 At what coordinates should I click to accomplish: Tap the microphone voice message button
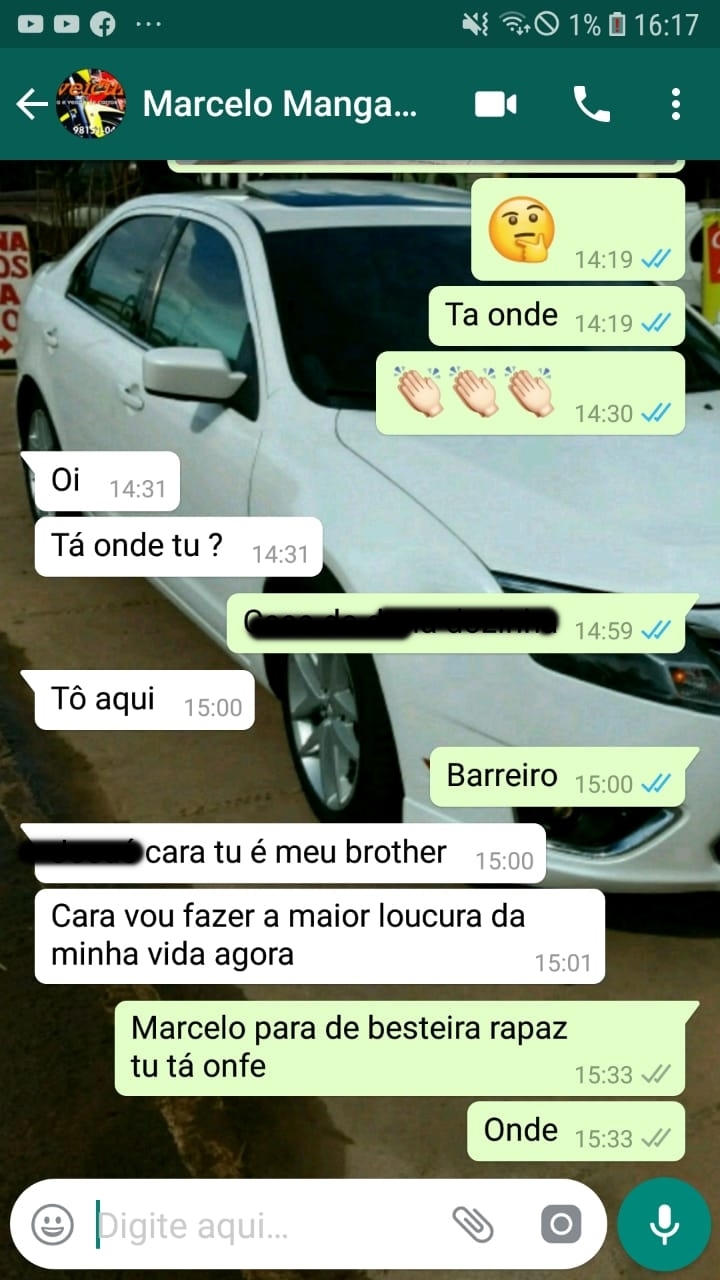point(664,1224)
